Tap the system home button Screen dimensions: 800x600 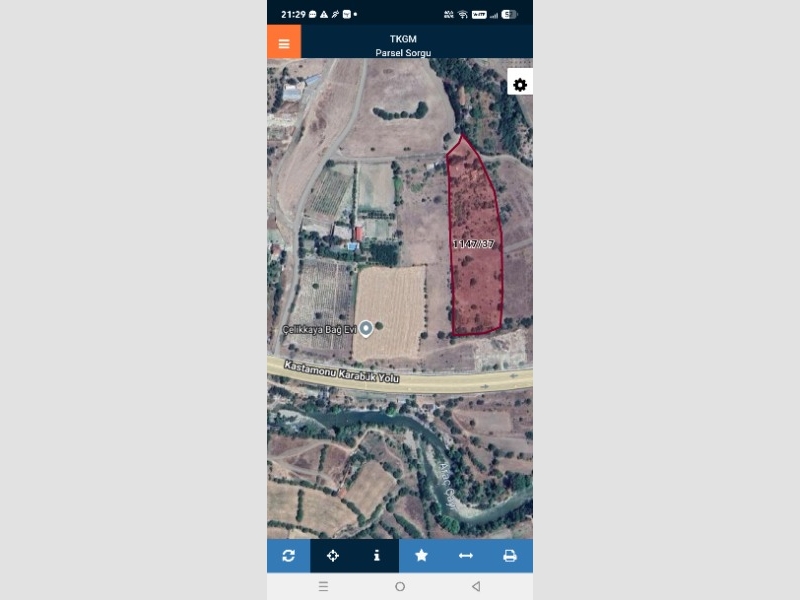pos(400,586)
